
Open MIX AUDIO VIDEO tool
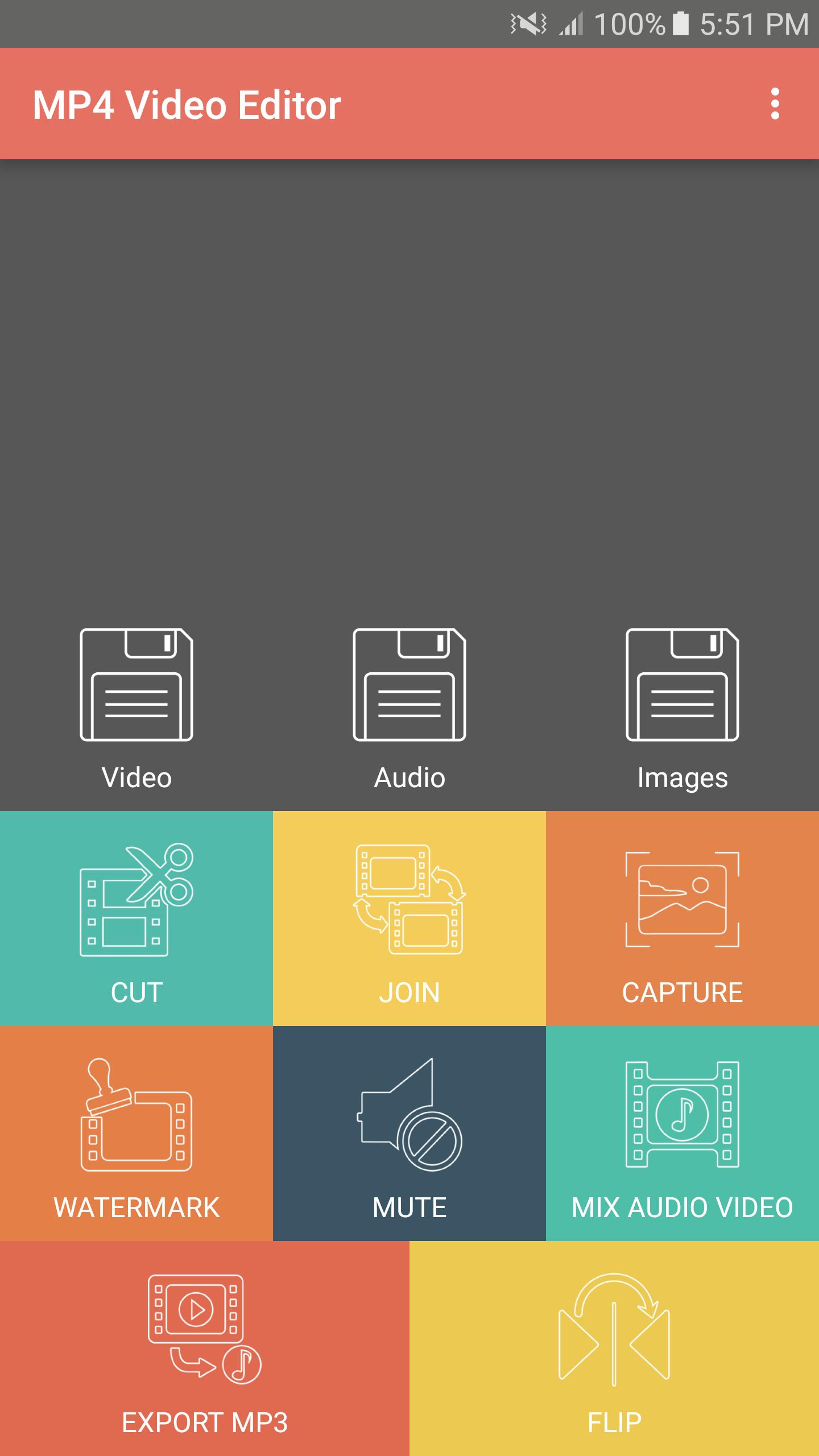682,1133
